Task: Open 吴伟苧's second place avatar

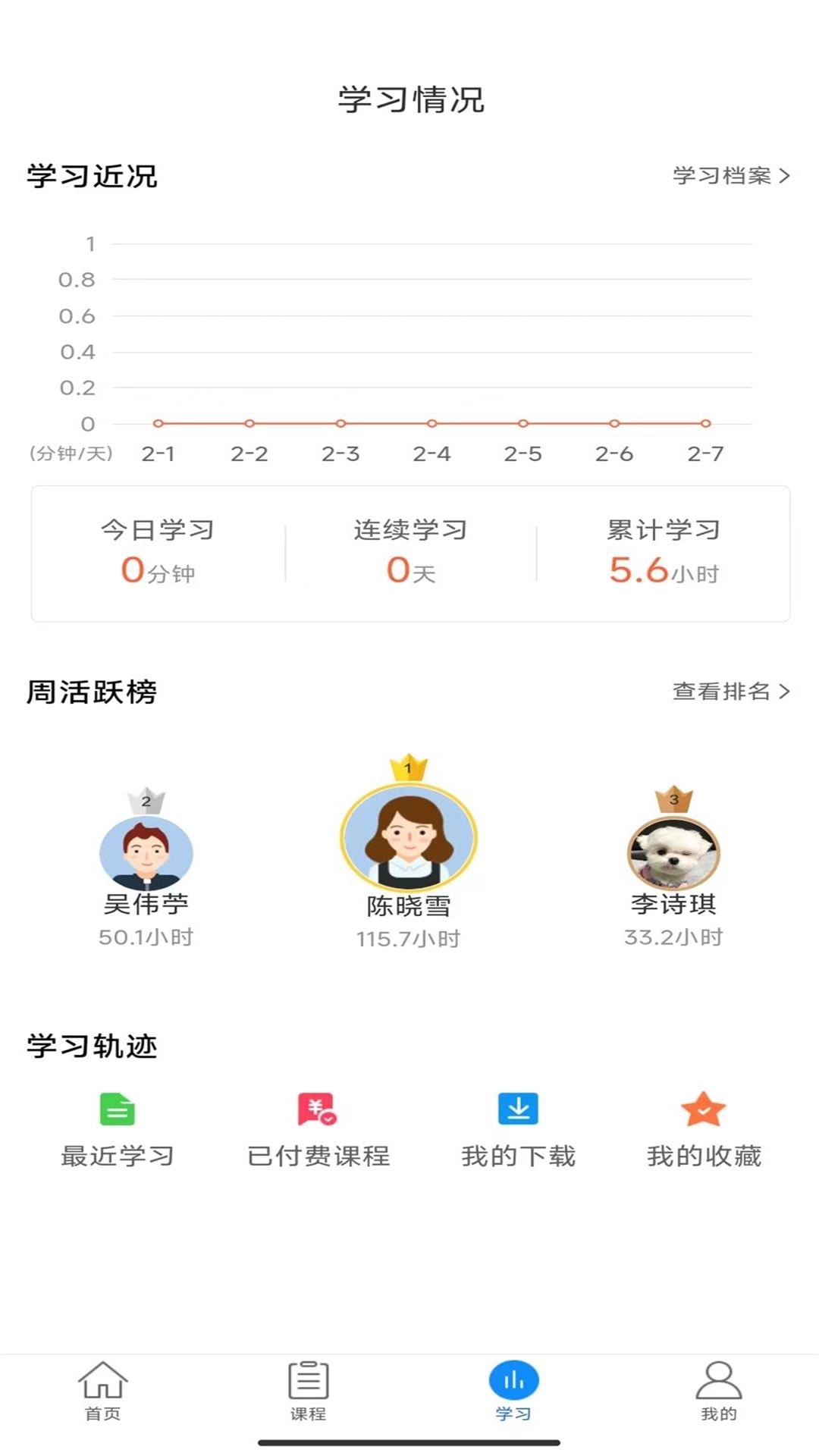Action: pyautogui.click(x=144, y=852)
